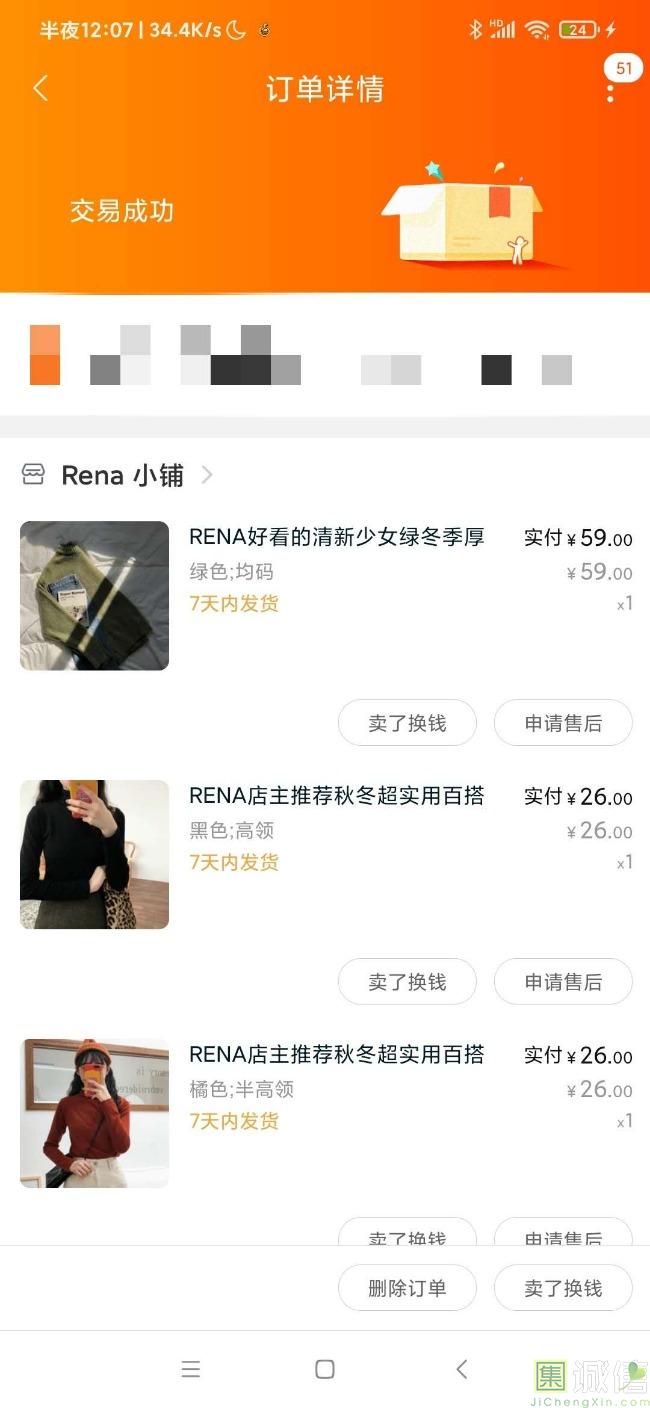Viewport: 650px width, 1408px height.
Task: Request 申请售后 for the green sweater
Action: click(563, 723)
